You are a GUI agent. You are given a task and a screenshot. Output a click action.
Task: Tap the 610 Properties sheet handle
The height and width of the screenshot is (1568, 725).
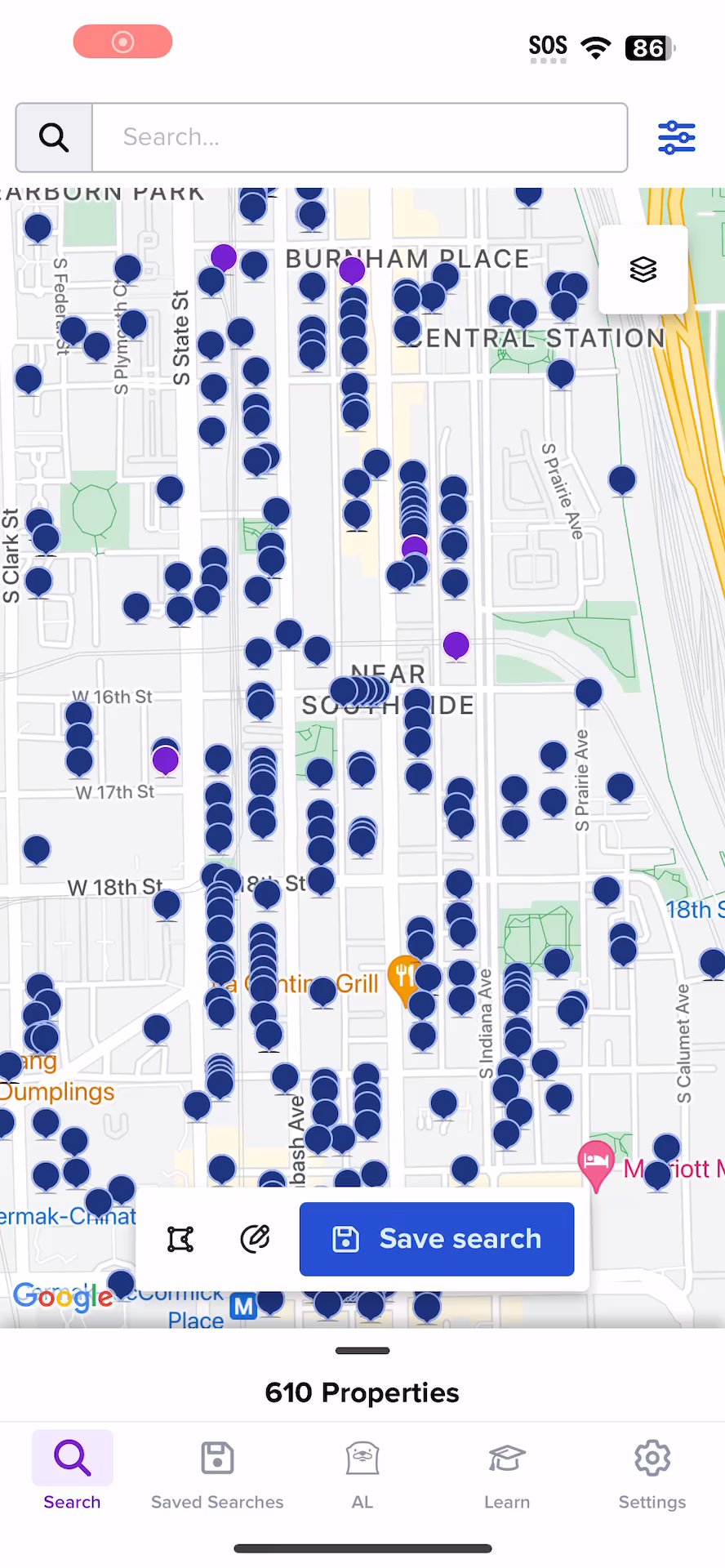362,1351
